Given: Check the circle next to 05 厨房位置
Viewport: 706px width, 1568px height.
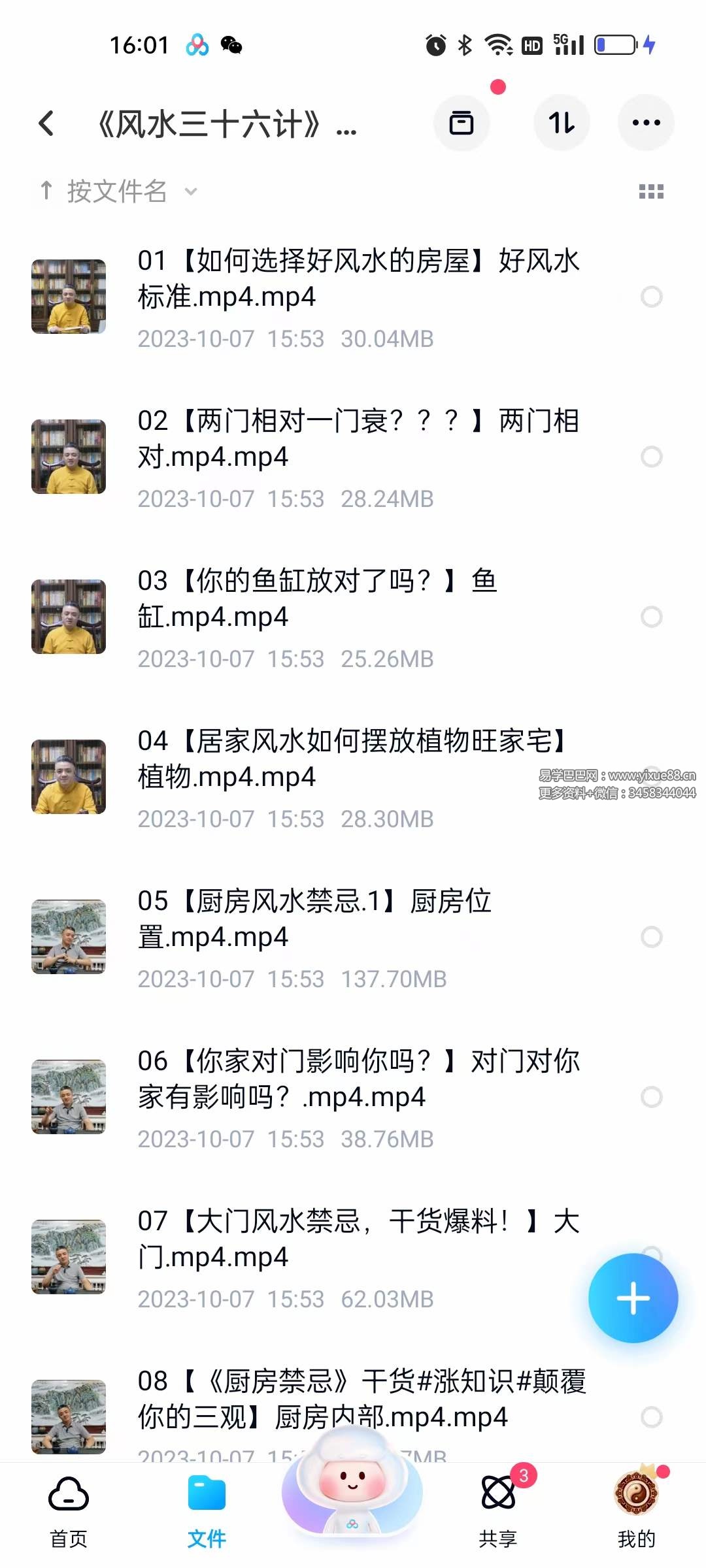Looking at the screenshot, I should tap(652, 938).
